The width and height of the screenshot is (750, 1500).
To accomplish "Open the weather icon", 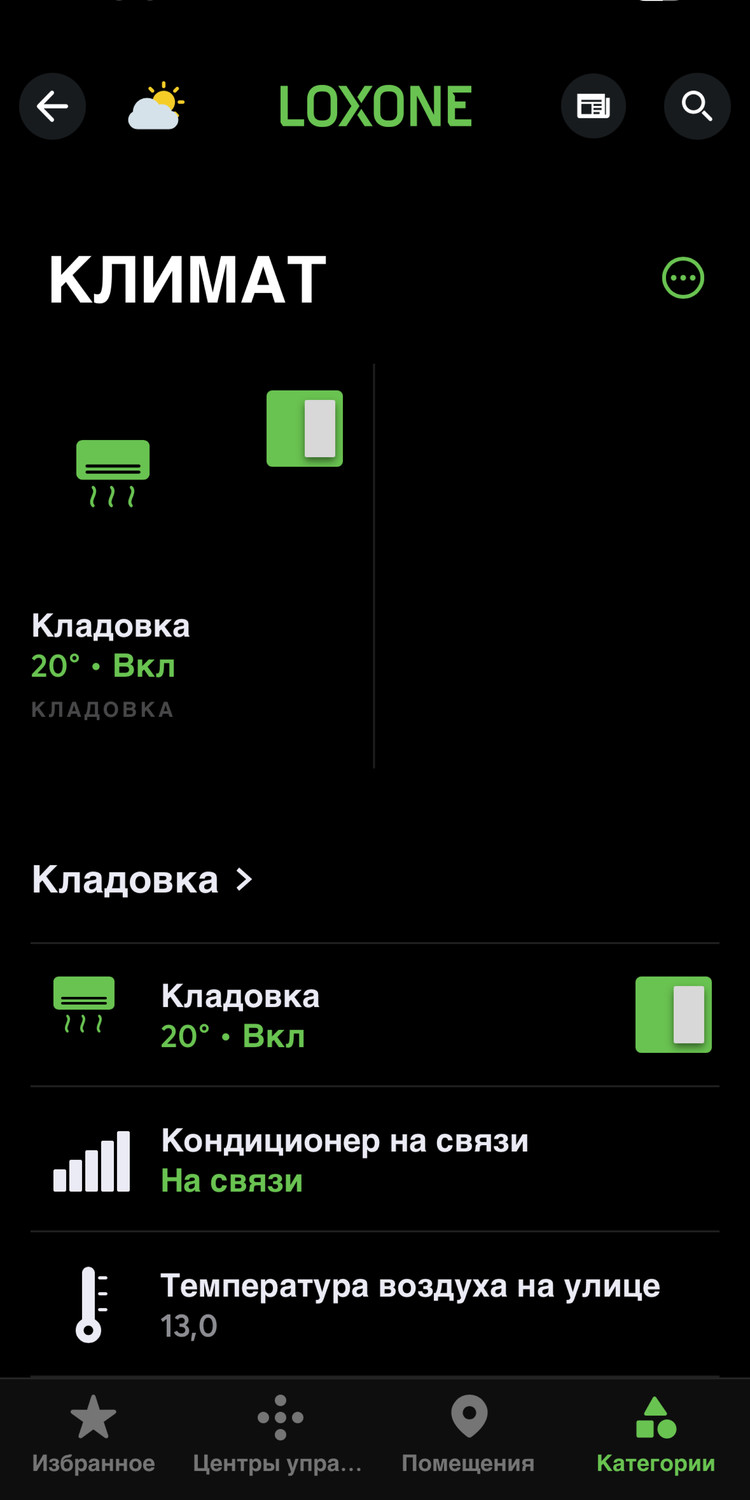I will 156,107.
